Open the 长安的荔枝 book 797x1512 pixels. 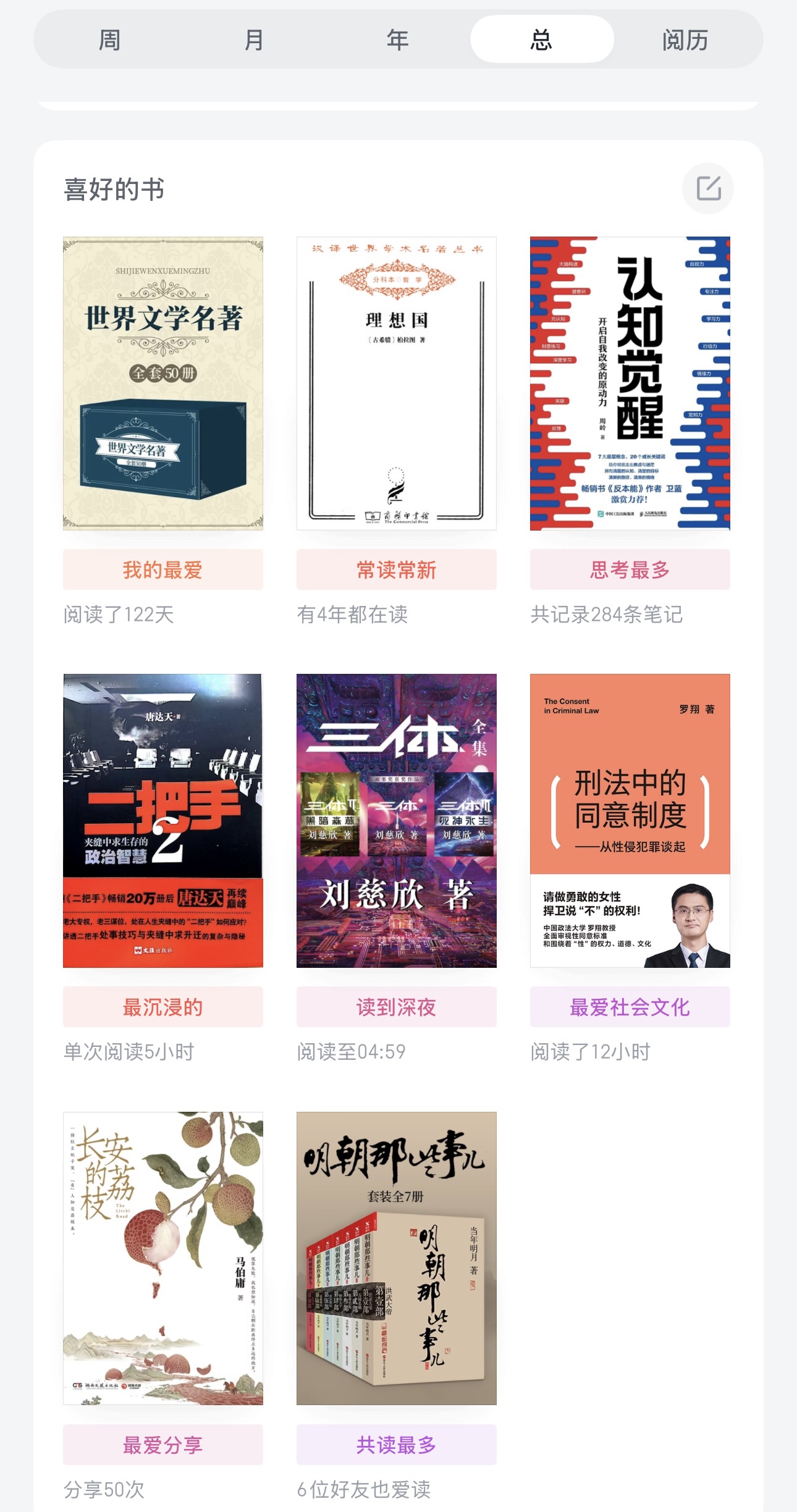(x=163, y=1258)
